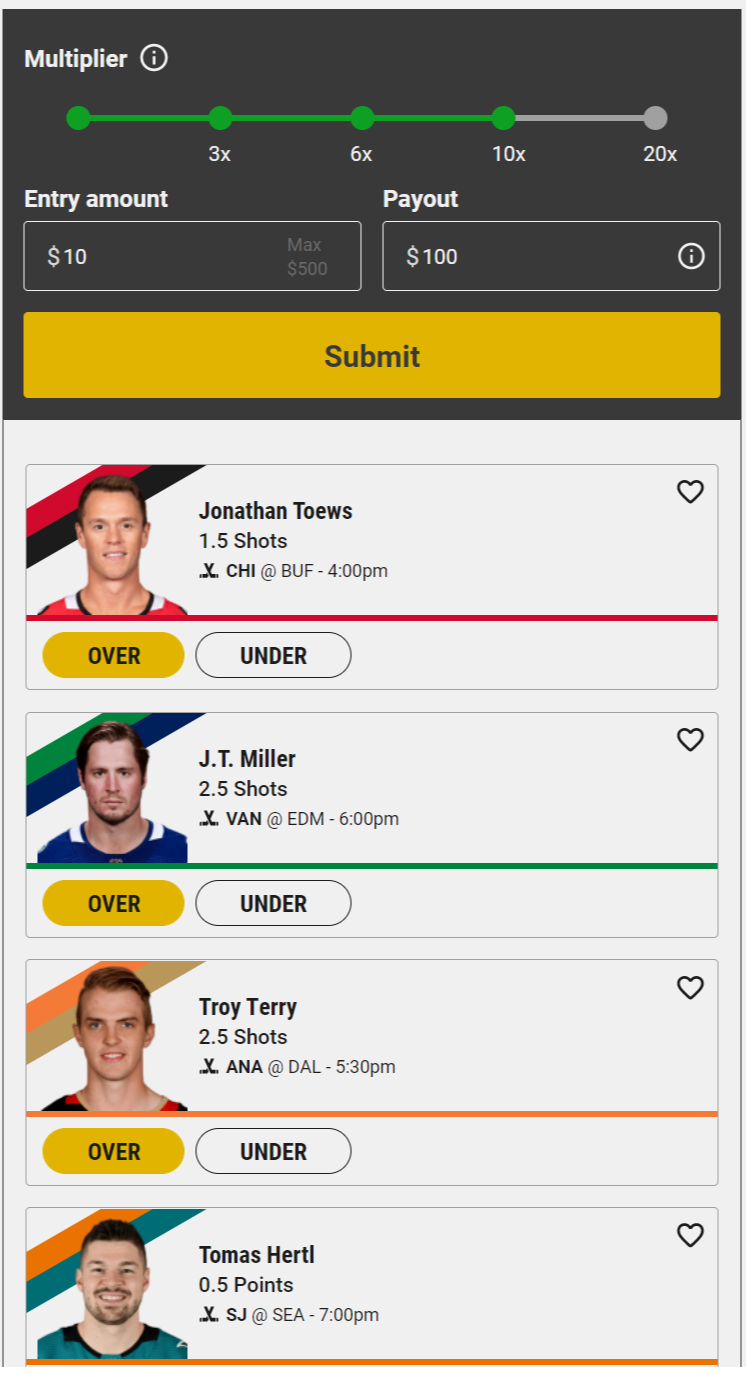Choose OVER for Troy Terry
The image size is (746, 1375).
point(114,1151)
